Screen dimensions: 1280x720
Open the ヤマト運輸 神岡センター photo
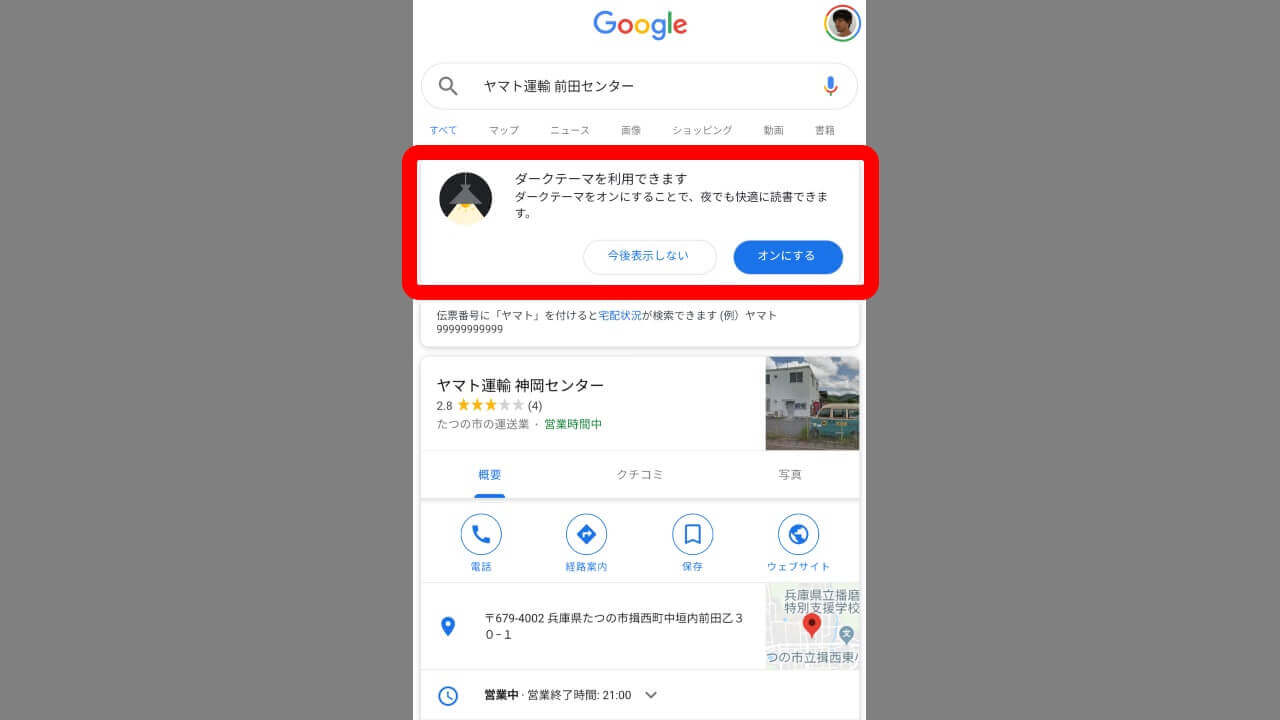(811, 403)
